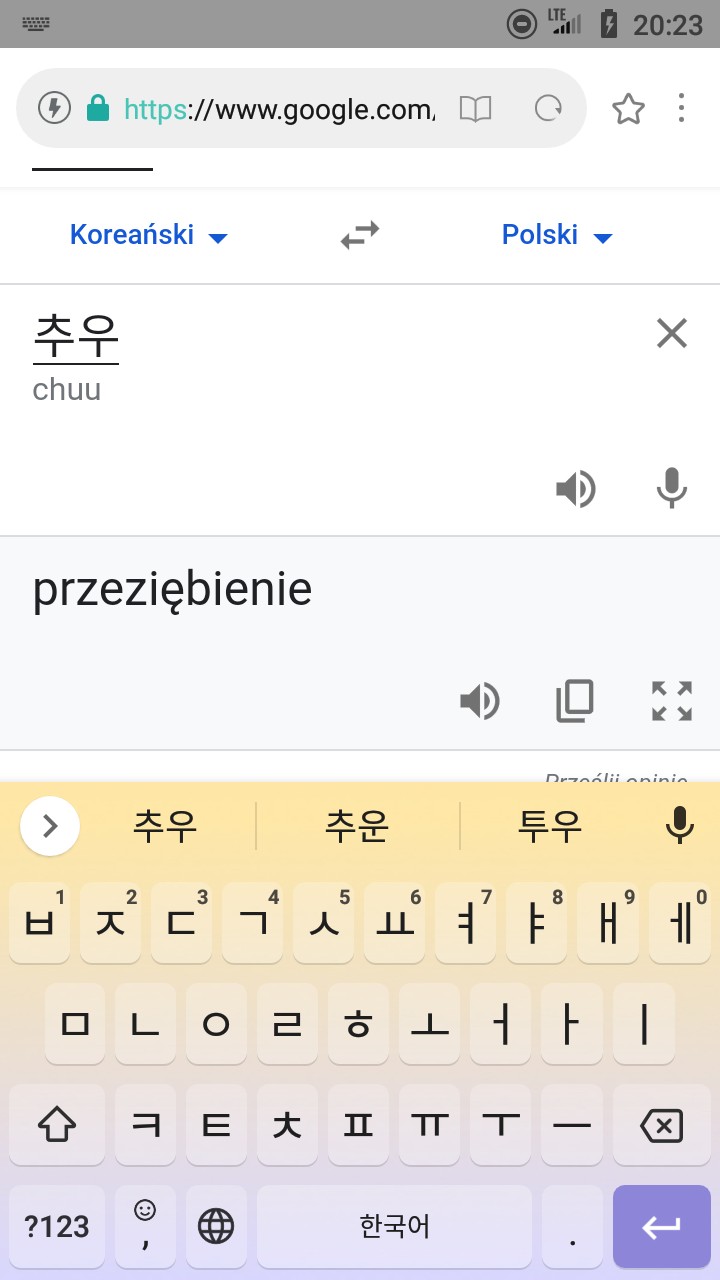
Task: Listen to the Polish translation
Action: [480, 701]
